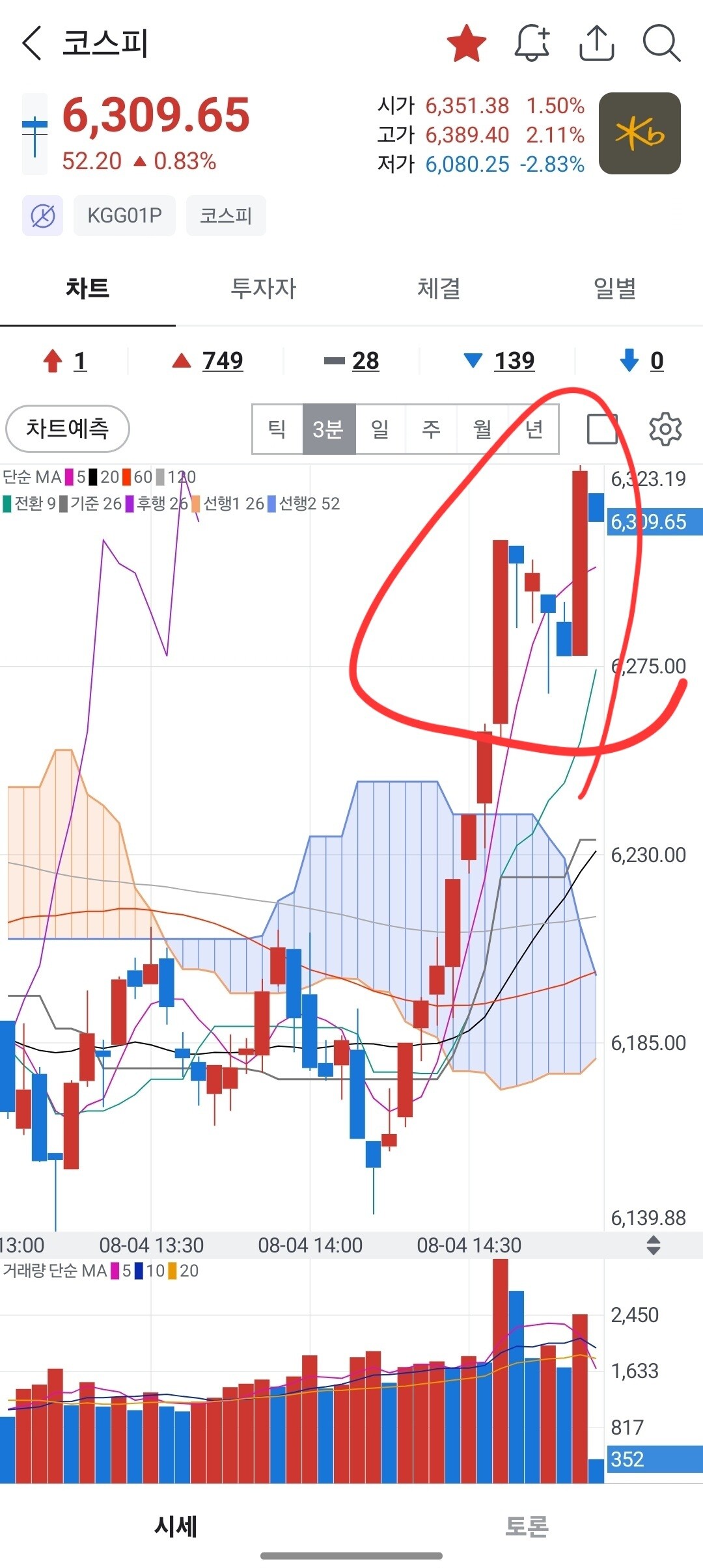The width and height of the screenshot is (703, 1568).
Task: Select the 년 chart interval
Action: click(x=533, y=429)
